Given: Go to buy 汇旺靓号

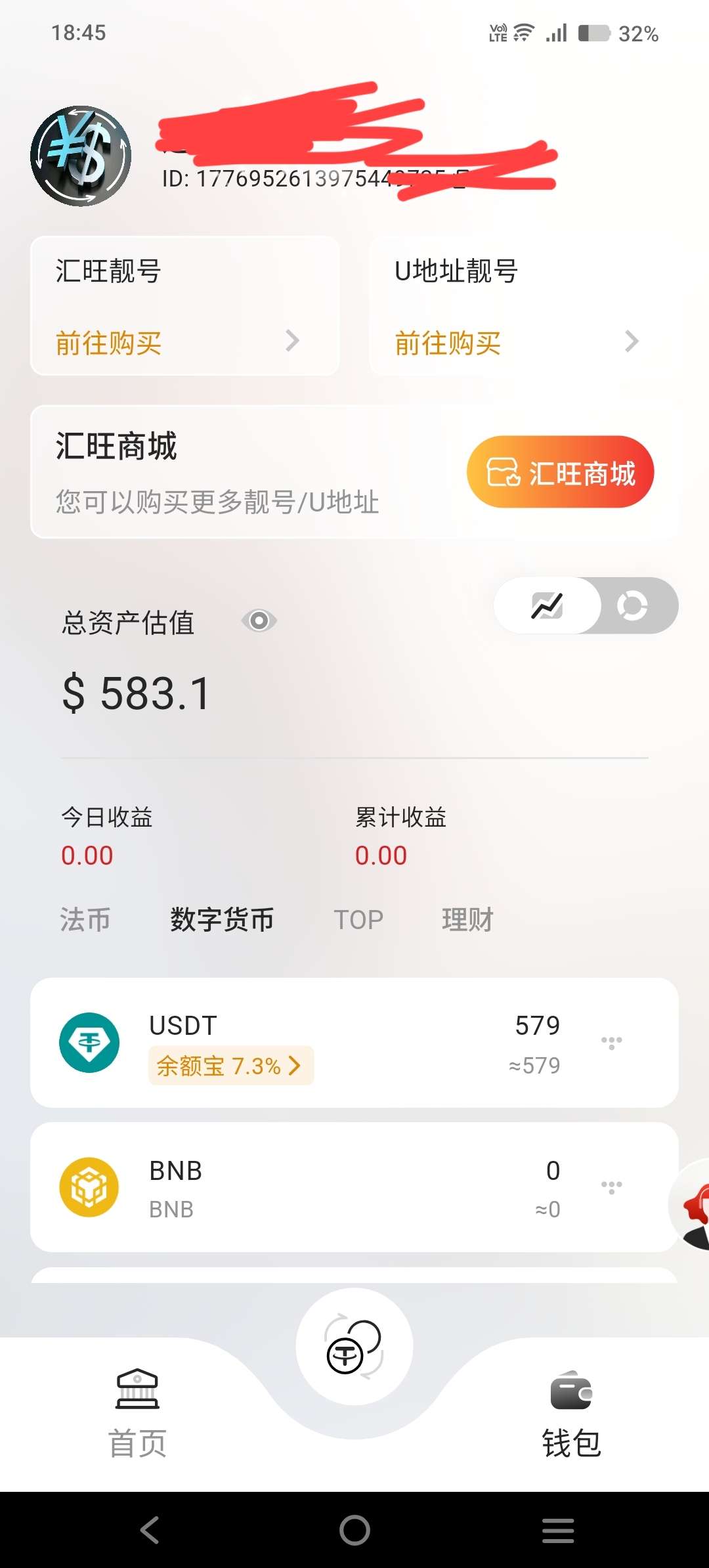Looking at the screenshot, I should click(177, 343).
